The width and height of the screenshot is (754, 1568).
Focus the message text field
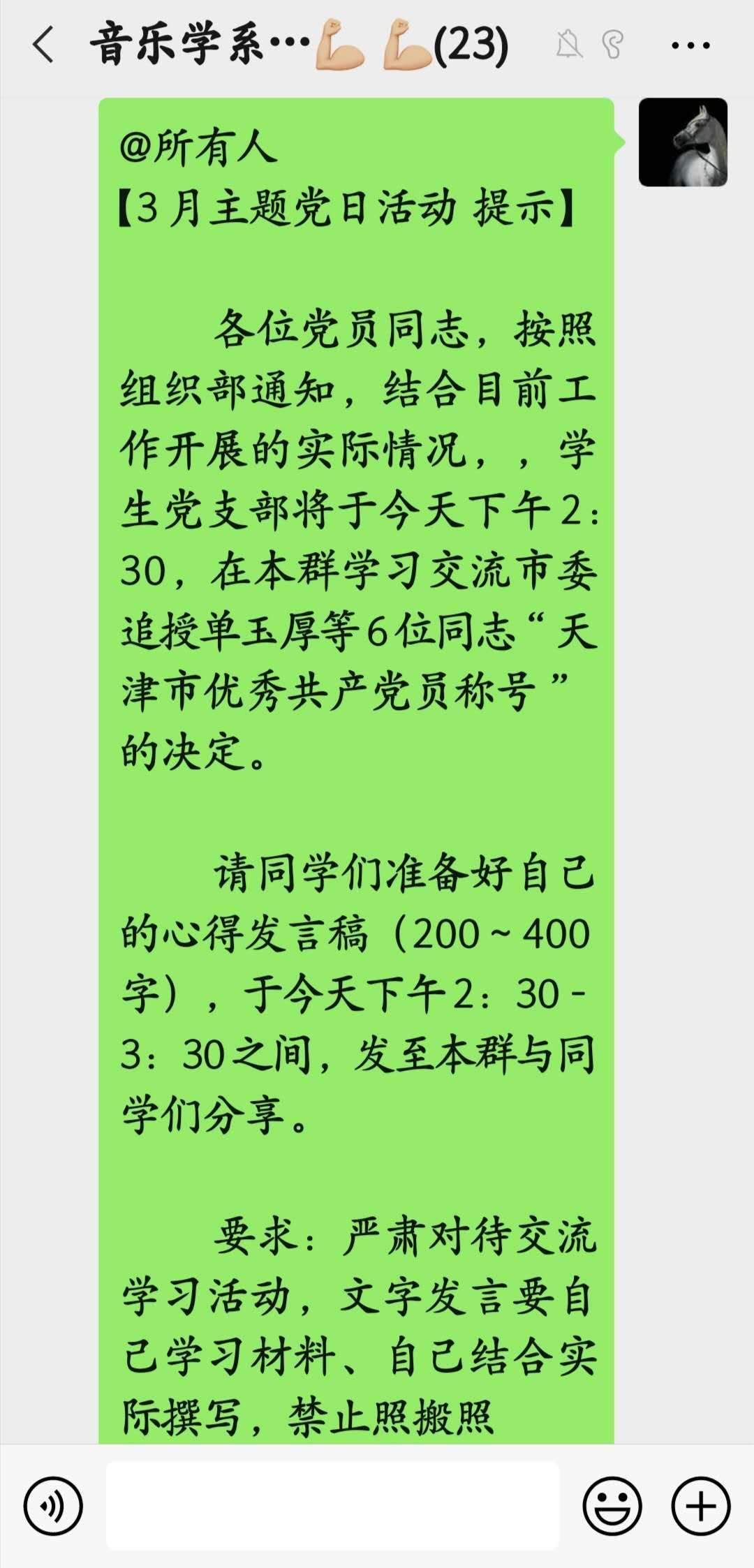(x=332, y=1506)
